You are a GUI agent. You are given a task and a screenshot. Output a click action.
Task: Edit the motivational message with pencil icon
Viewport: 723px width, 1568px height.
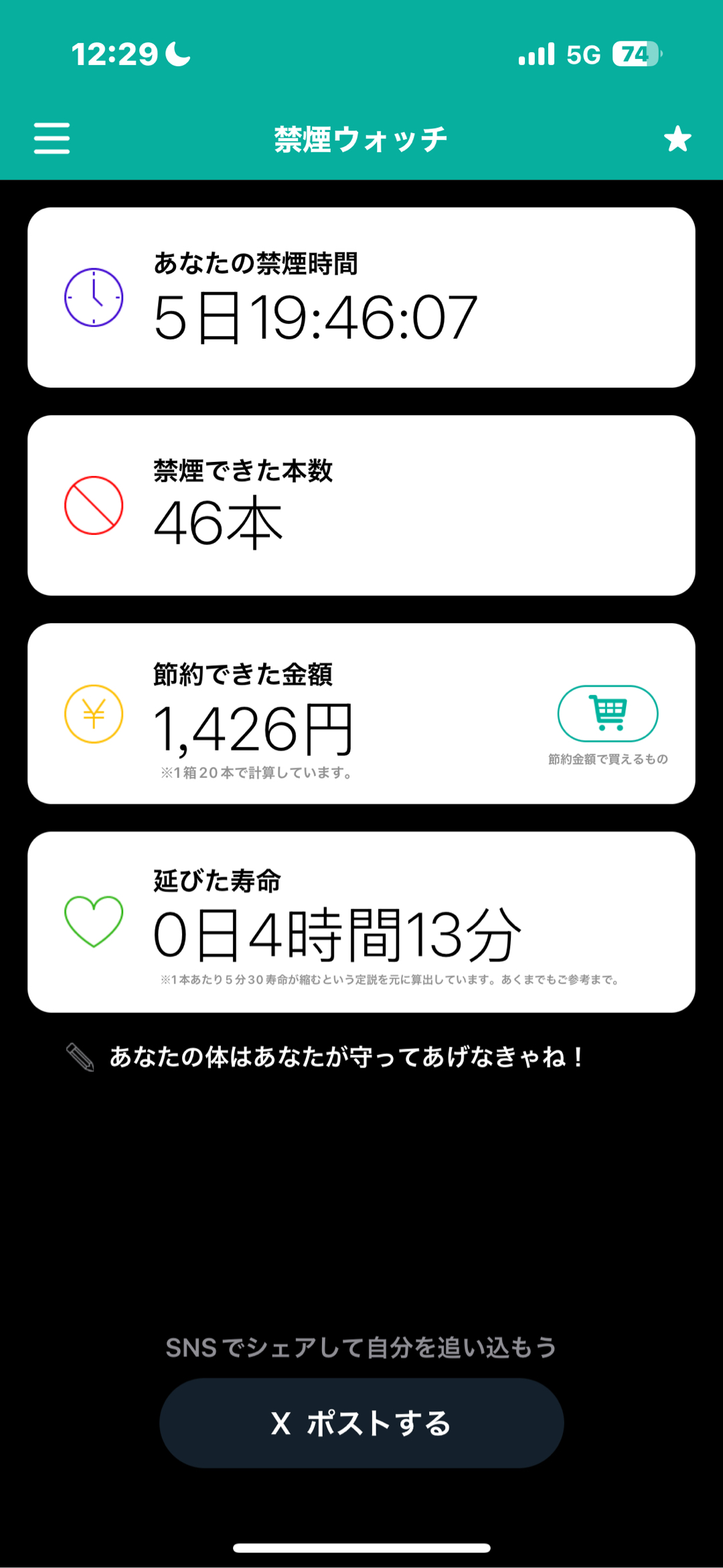[80, 1057]
